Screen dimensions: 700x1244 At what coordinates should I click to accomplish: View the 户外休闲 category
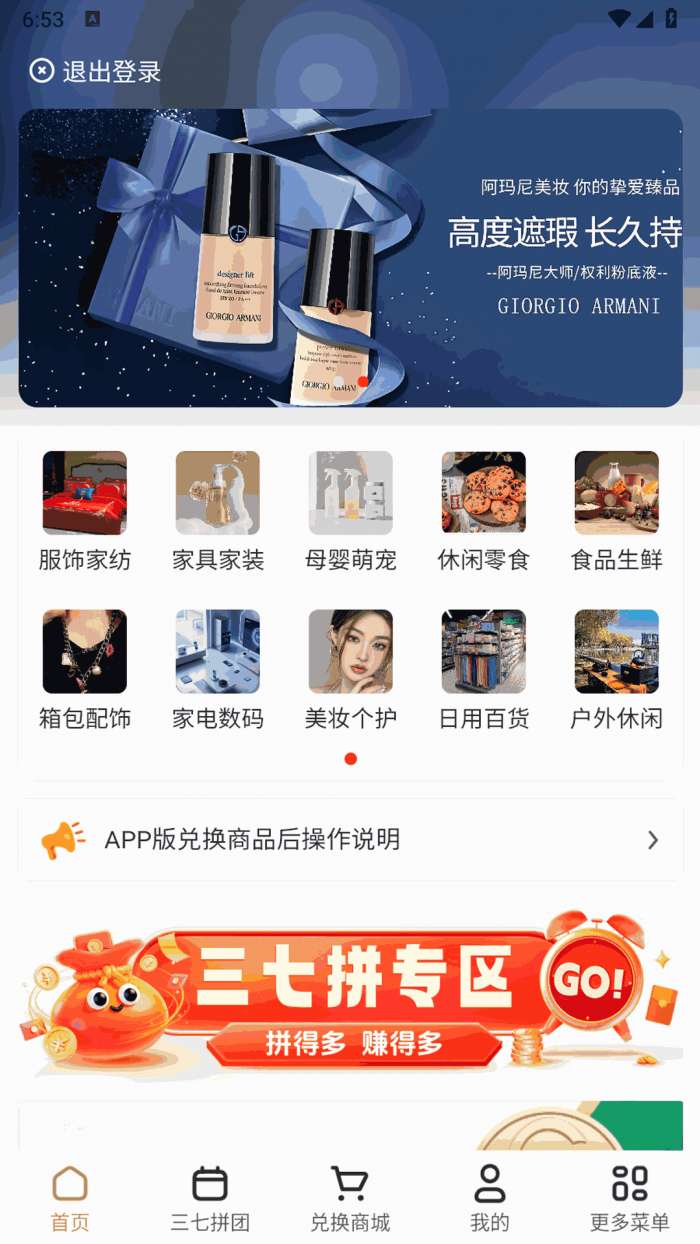pyautogui.click(x=617, y=670)
